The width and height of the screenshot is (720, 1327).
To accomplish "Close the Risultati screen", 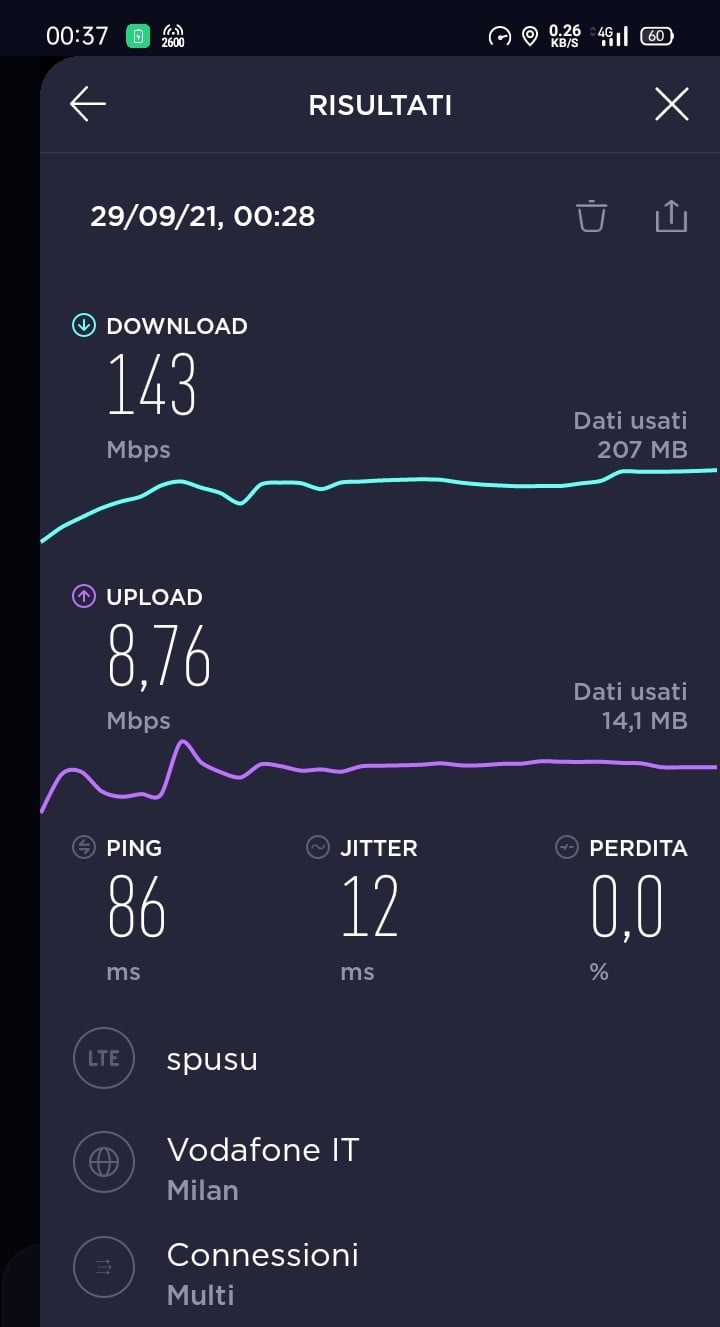I will tap(671, 105).
